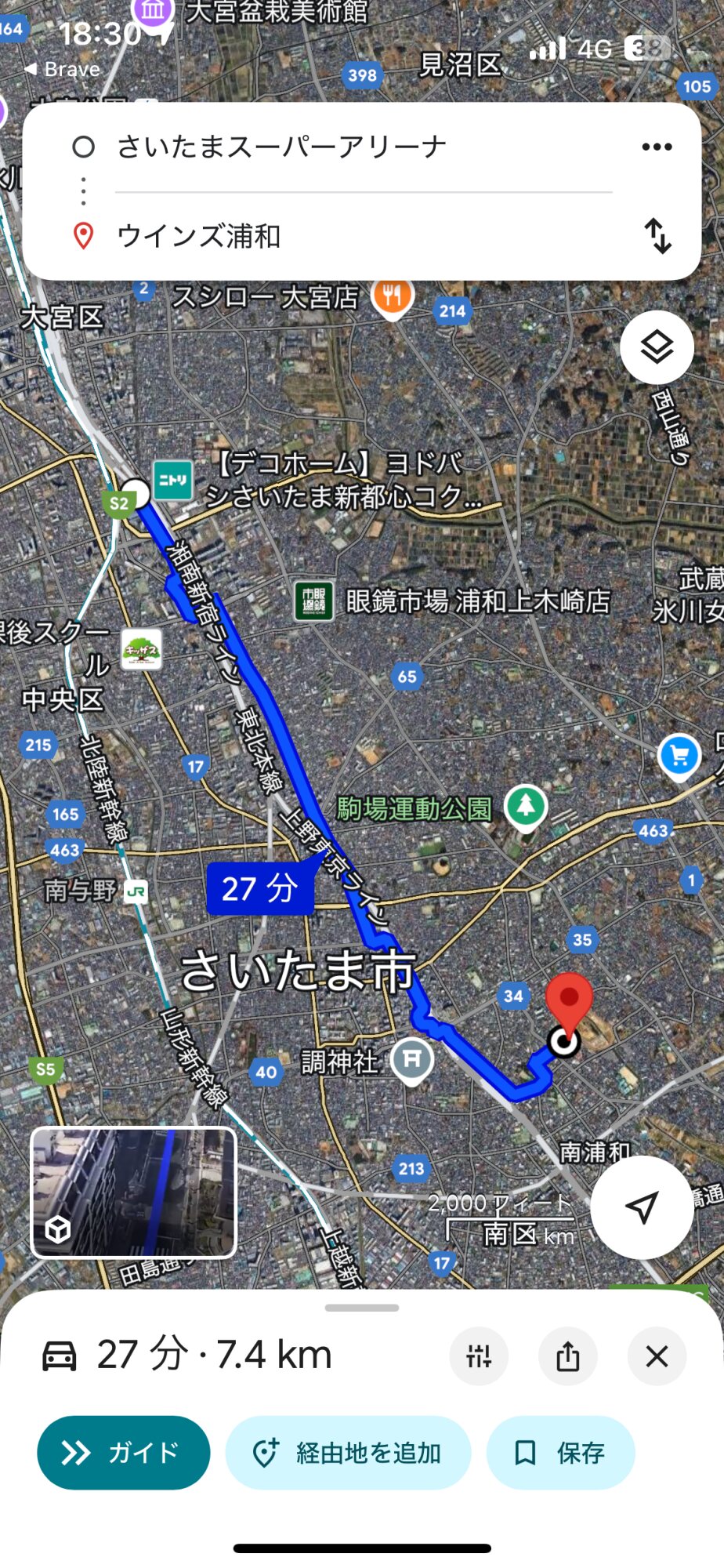
Task: Tap 経由地を追加 to add a stop
Action: pyautogui.click(x=348, y=1452)
